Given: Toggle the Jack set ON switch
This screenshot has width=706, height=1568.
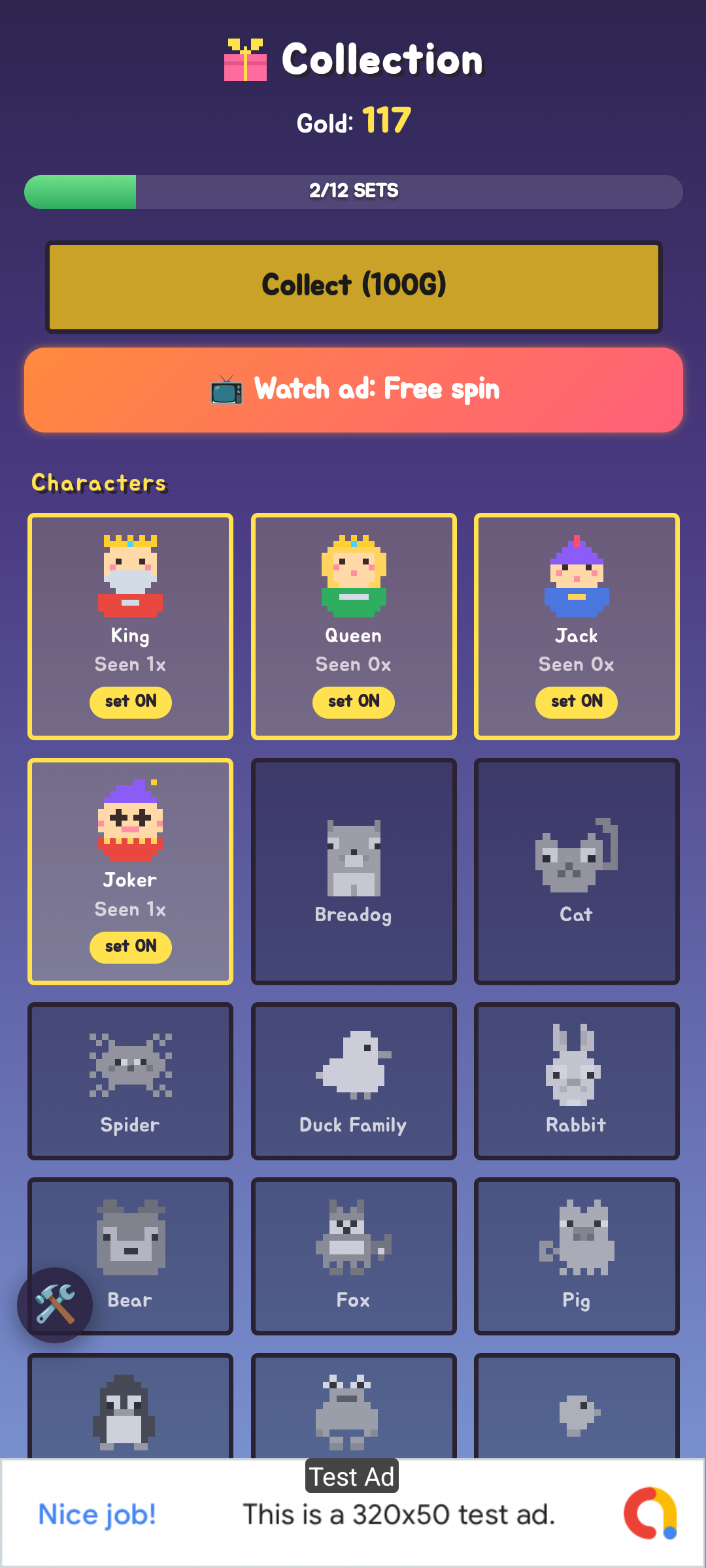Looking at the screenshot, I should pos(577,702).
